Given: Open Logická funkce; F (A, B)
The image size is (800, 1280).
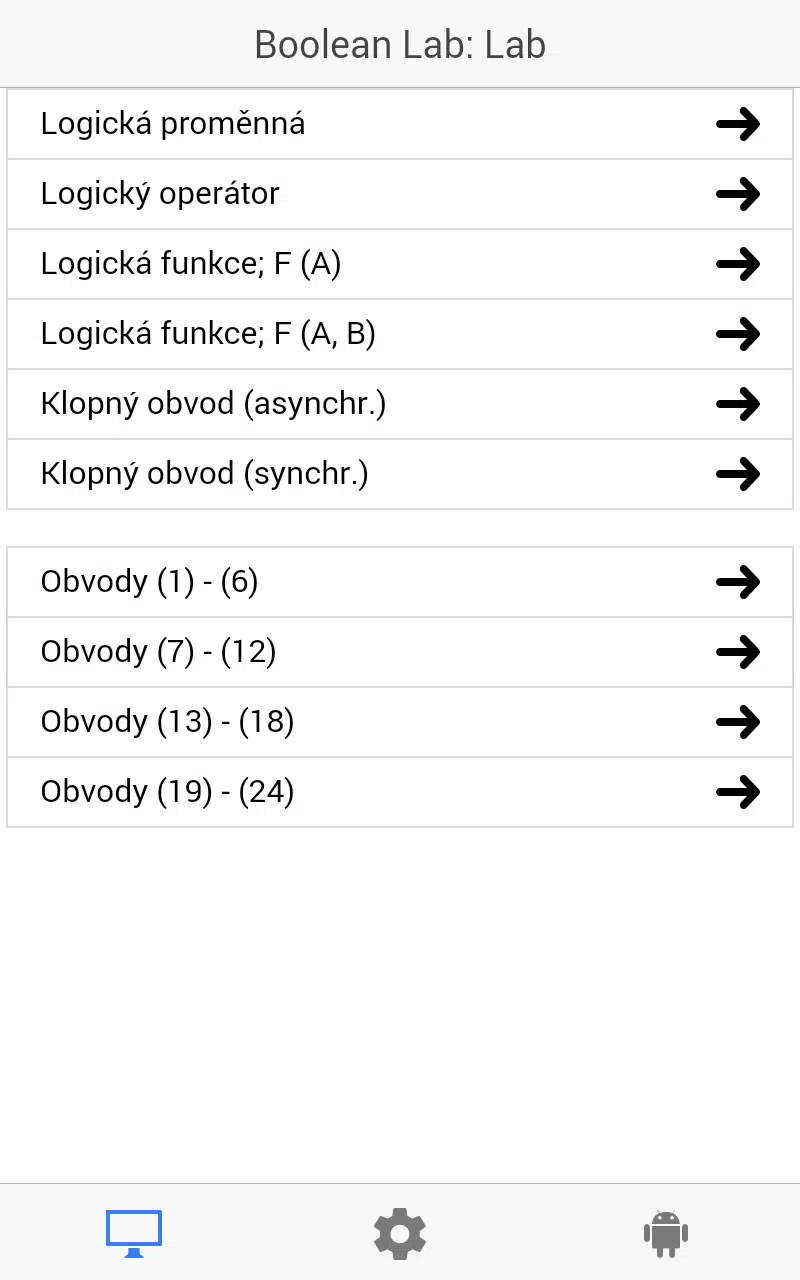Looking at the screenshot, I should (400, 334).
